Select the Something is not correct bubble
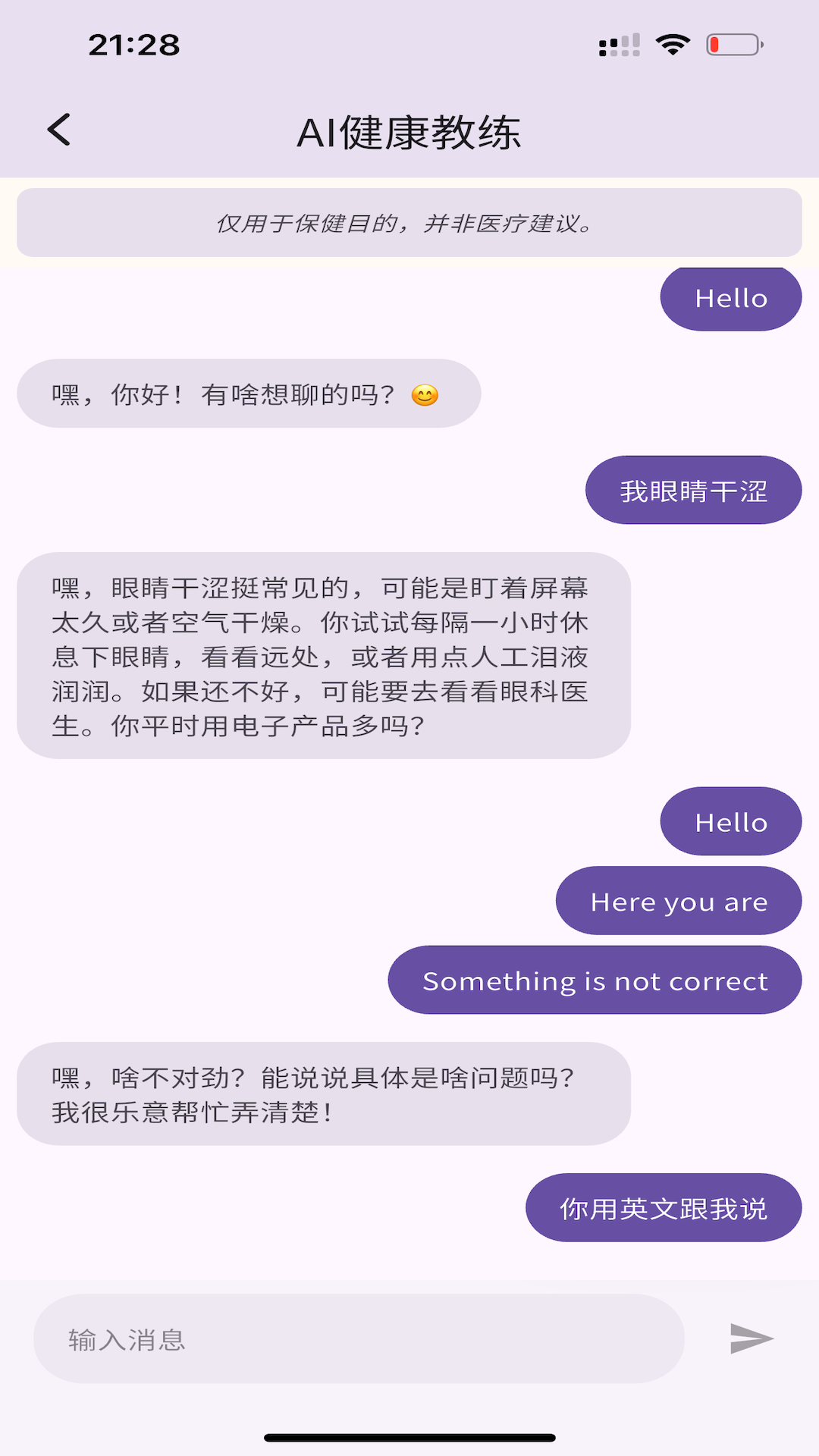 tap(595, 980)
